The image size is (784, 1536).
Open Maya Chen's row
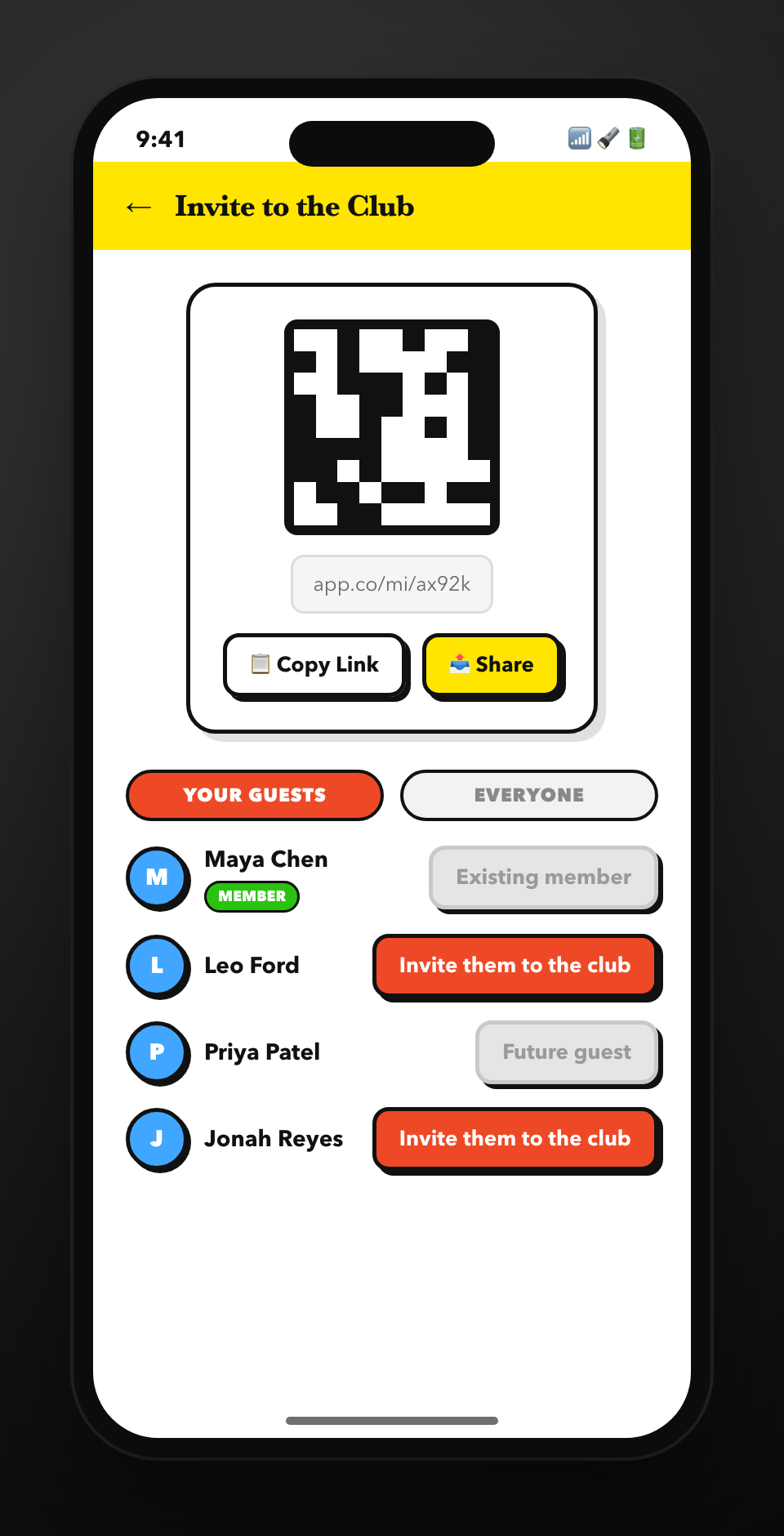(x=392, y=878)
